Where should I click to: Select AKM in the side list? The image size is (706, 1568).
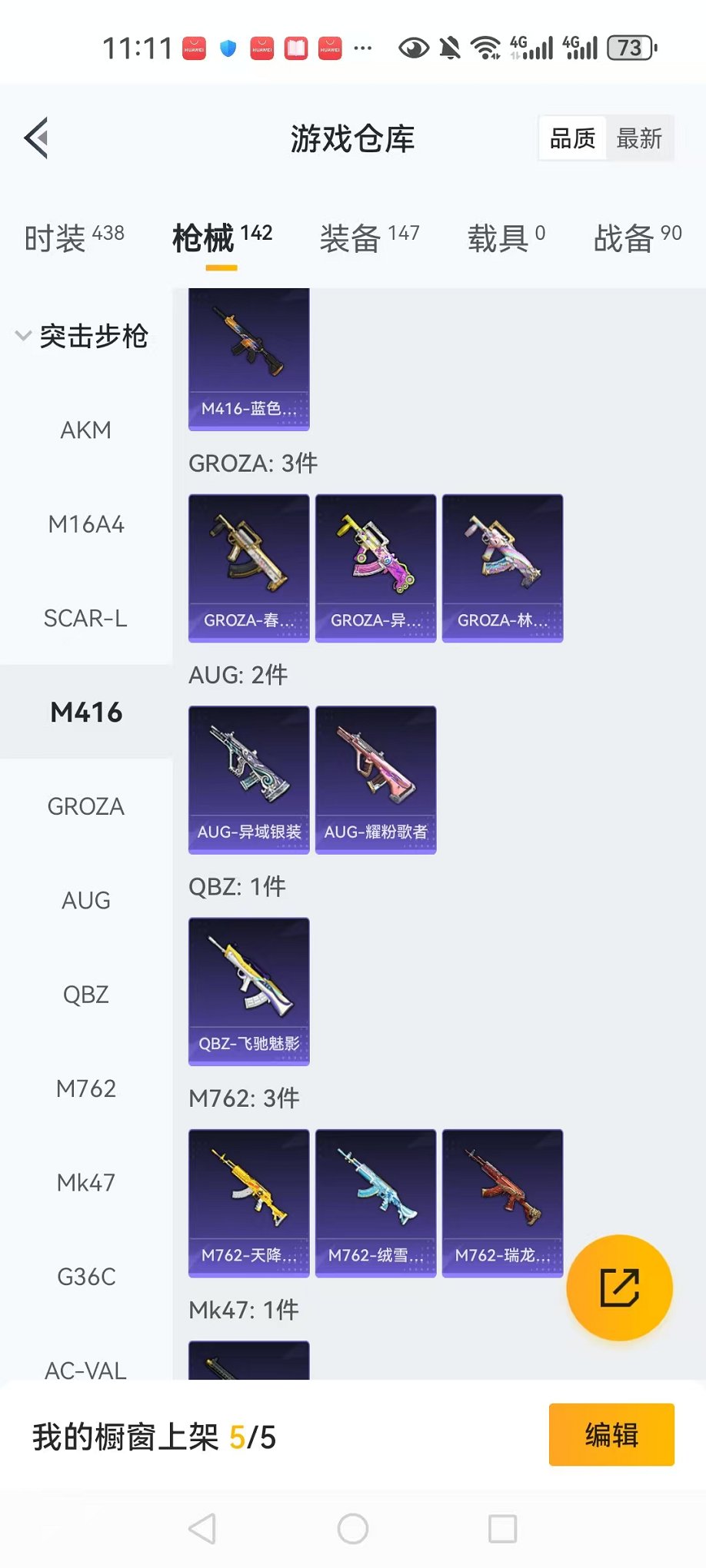pos(85,430)
